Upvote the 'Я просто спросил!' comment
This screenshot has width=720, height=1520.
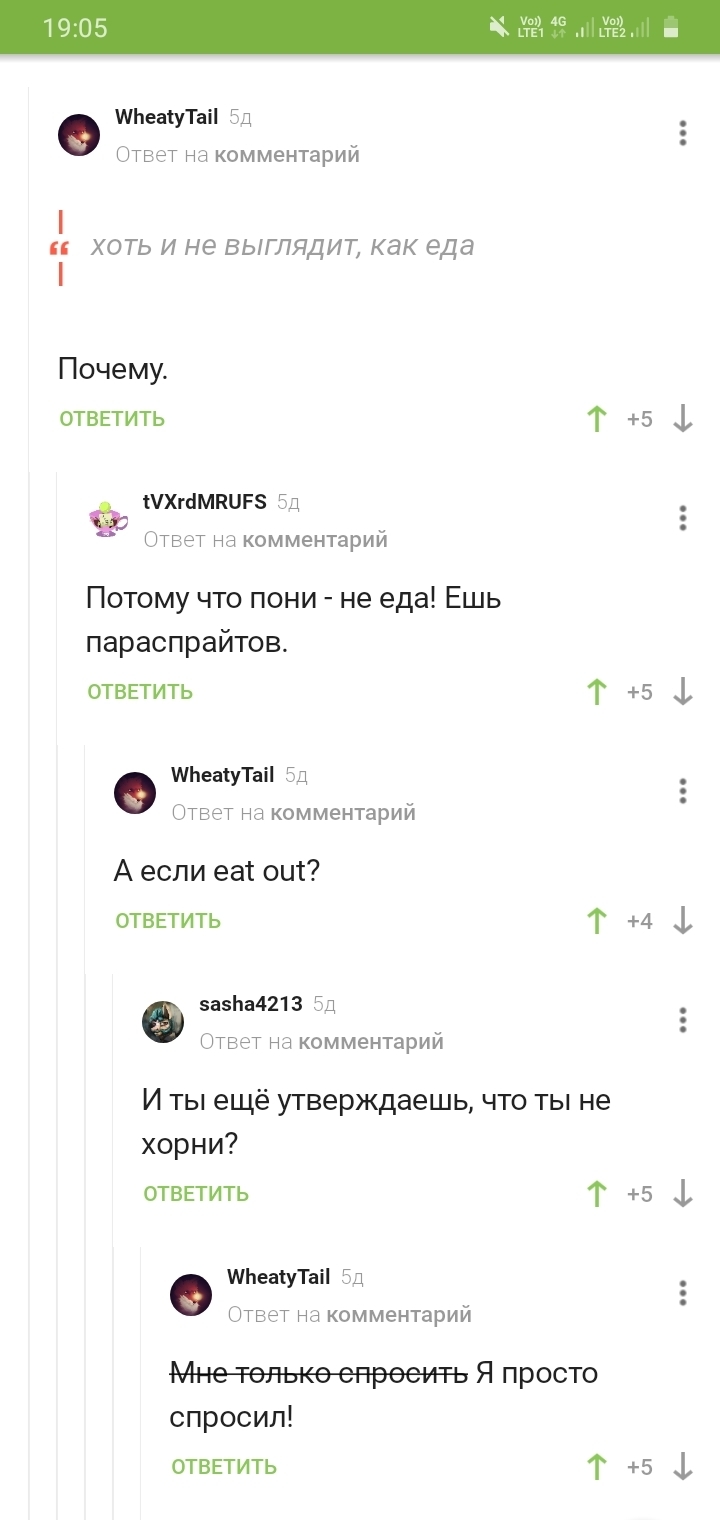597,1467
